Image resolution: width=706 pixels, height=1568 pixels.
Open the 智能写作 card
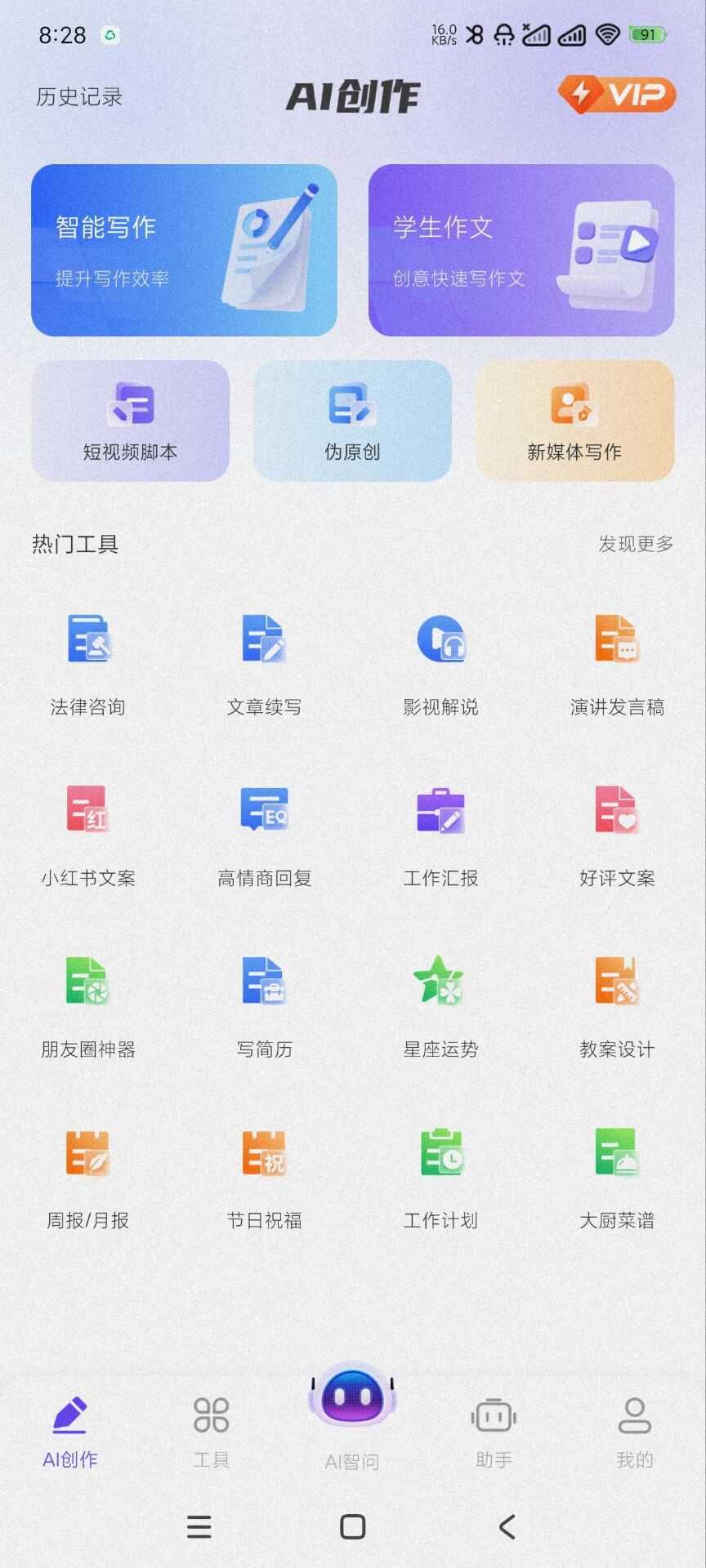[184, 250]
